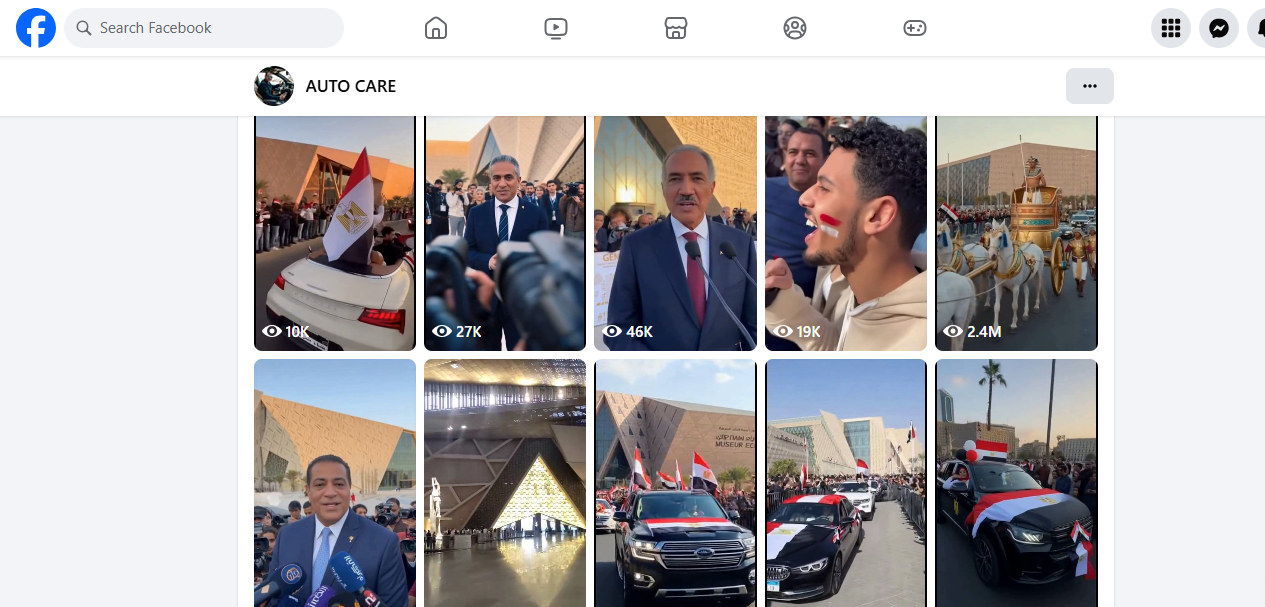The image size is (1265, 607).
Task: Switch to the Groups tab
Action: (795, 28)
